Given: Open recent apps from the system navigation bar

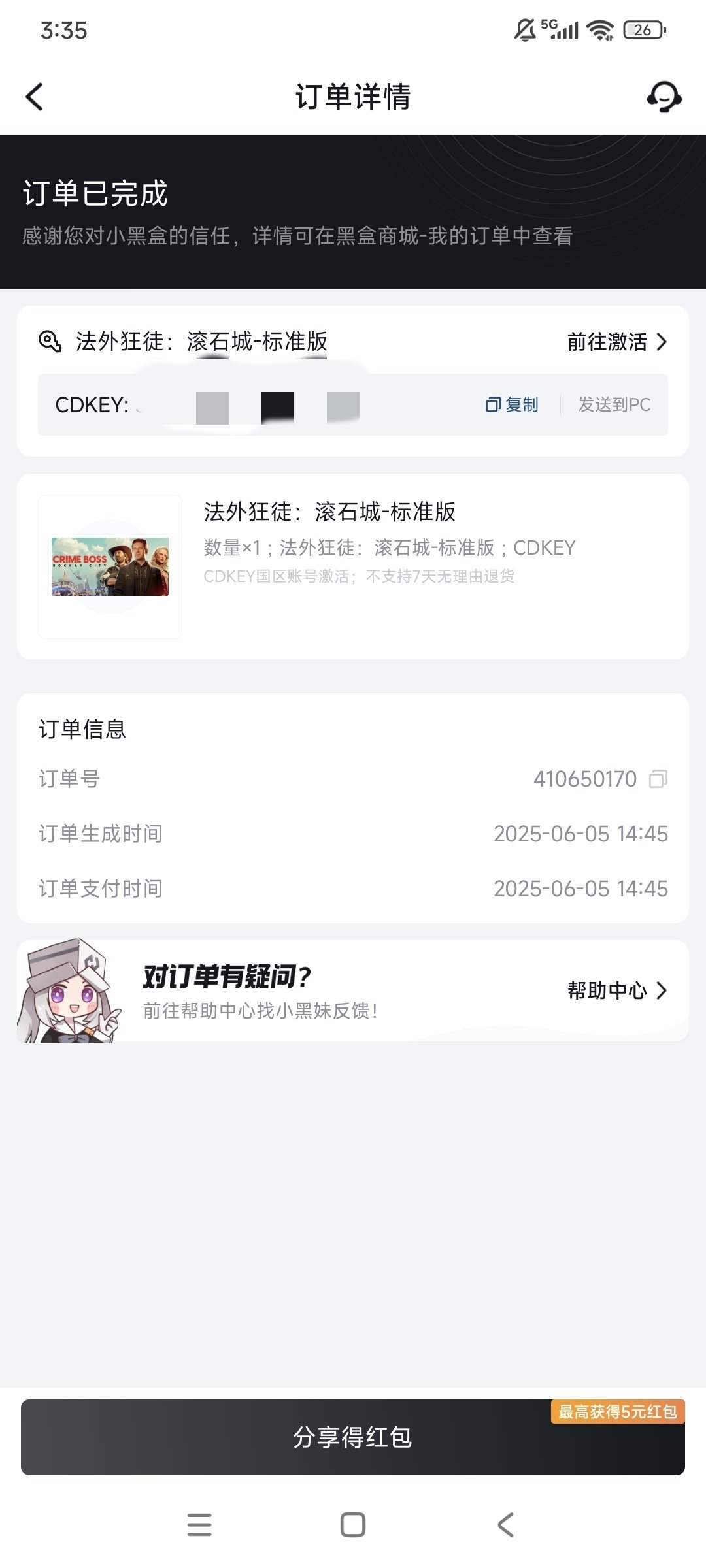Looking at the screenshot, I should (x=199, y=1525).
